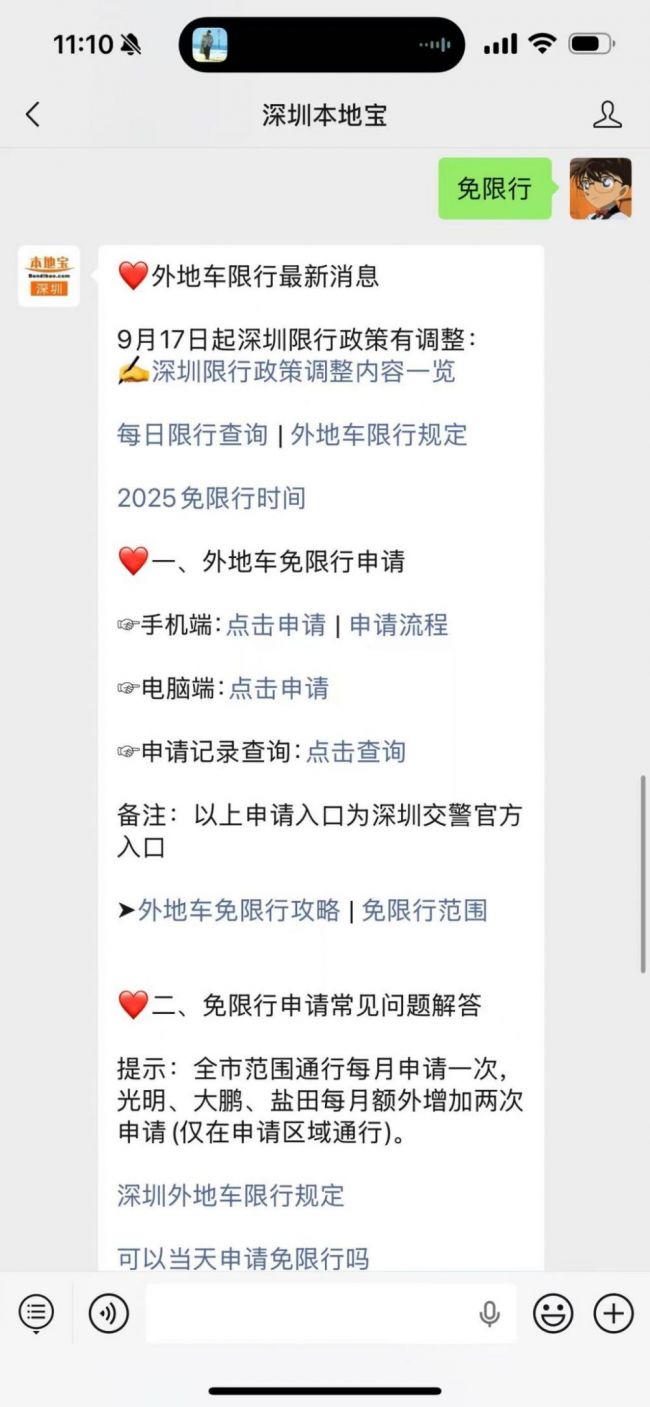Open the emoji picker
The width and height of the screenshot is (650, 1407).
552,1313
